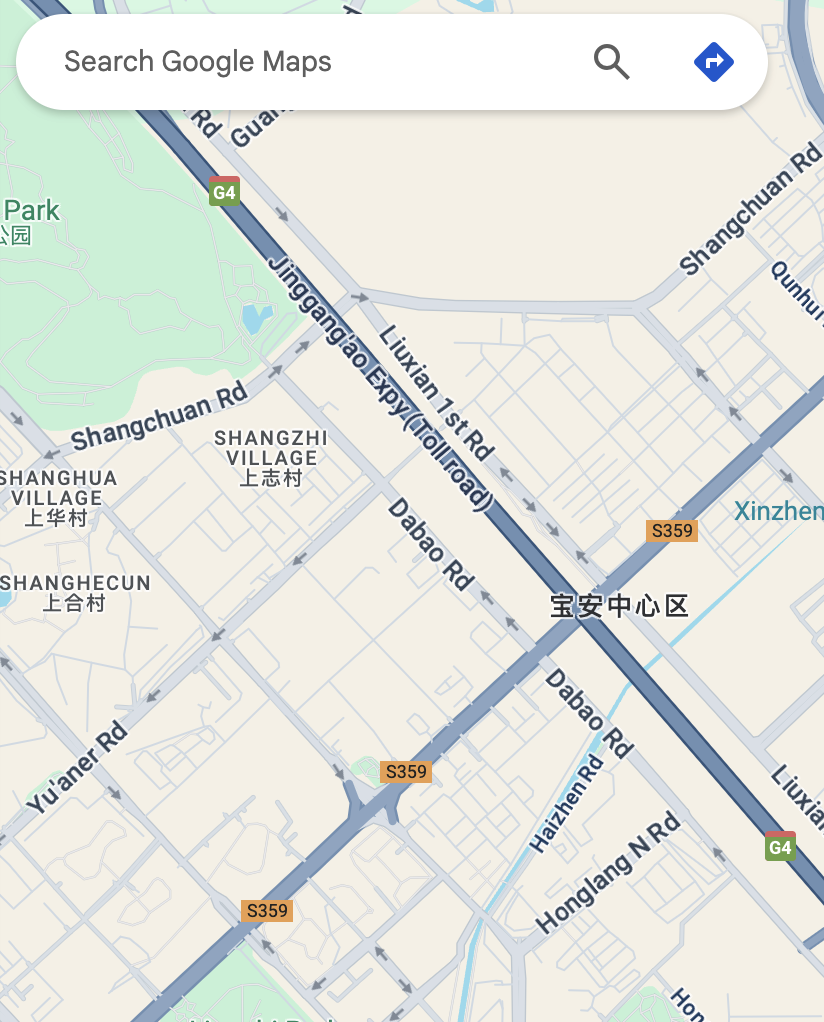Open directions with the blue arrow icon
Viewport: 824px width, 1022px height.
click(713, 62)
